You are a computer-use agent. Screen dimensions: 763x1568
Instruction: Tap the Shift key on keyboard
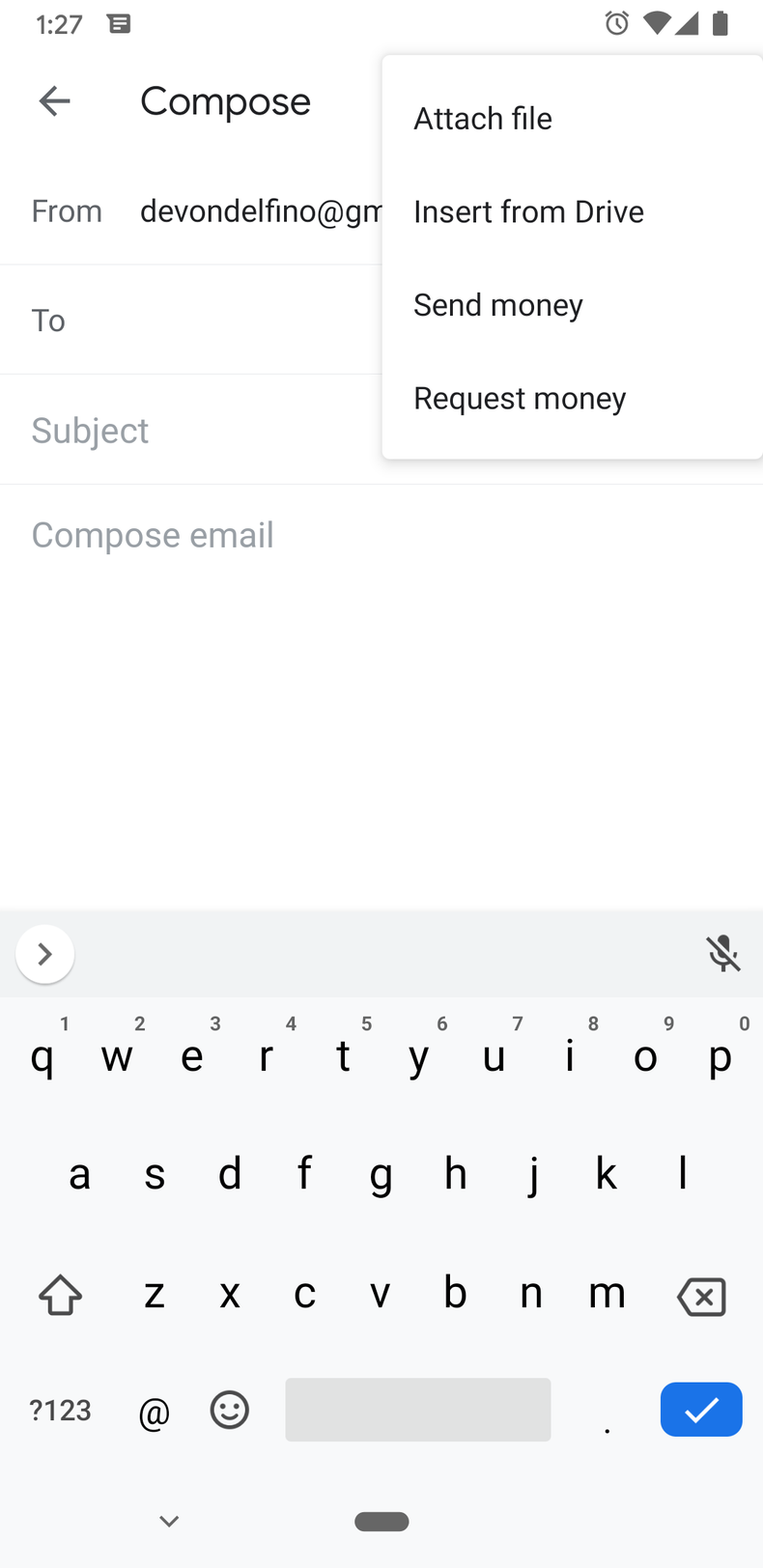(x=60, y=1295)
